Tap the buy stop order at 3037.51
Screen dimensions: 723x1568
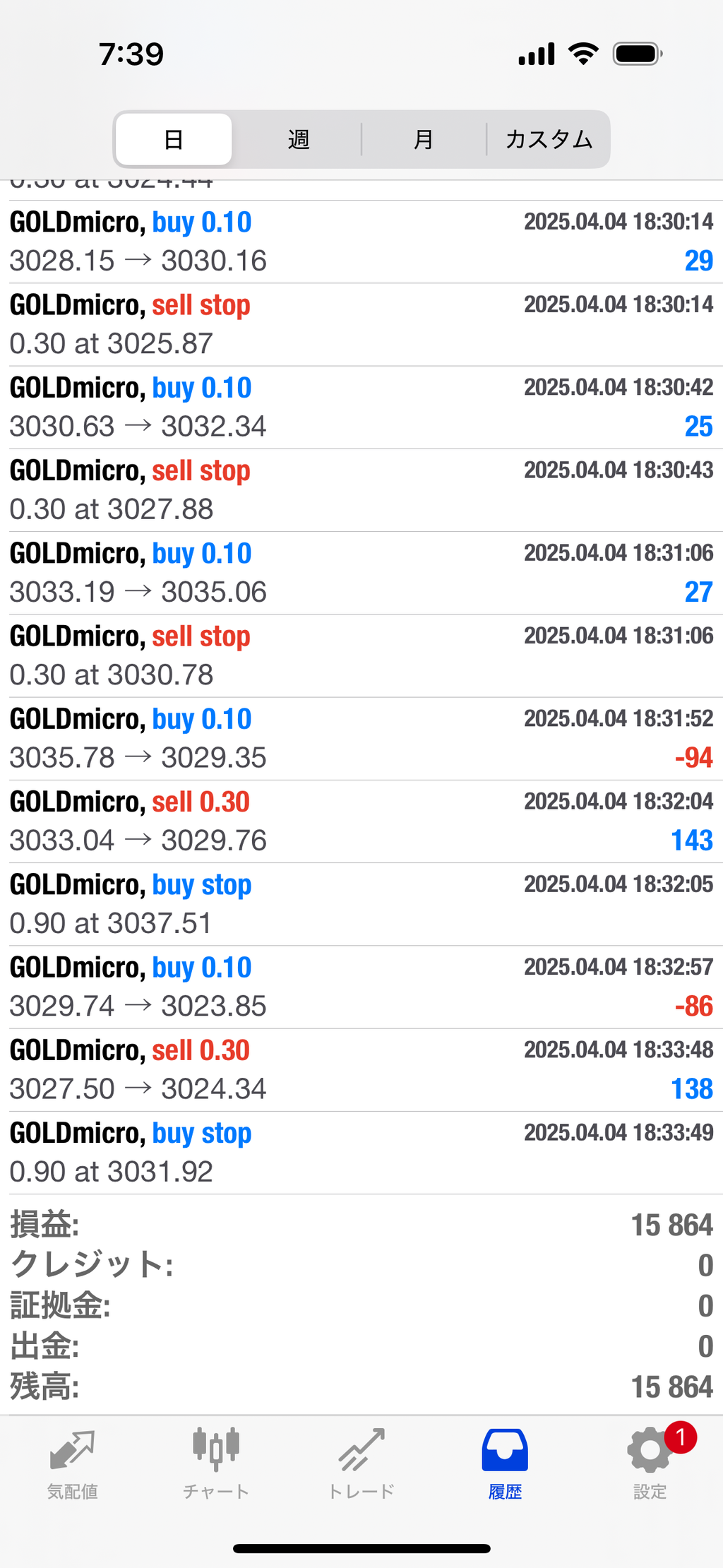pyautogui.click(x=361, y=903)
